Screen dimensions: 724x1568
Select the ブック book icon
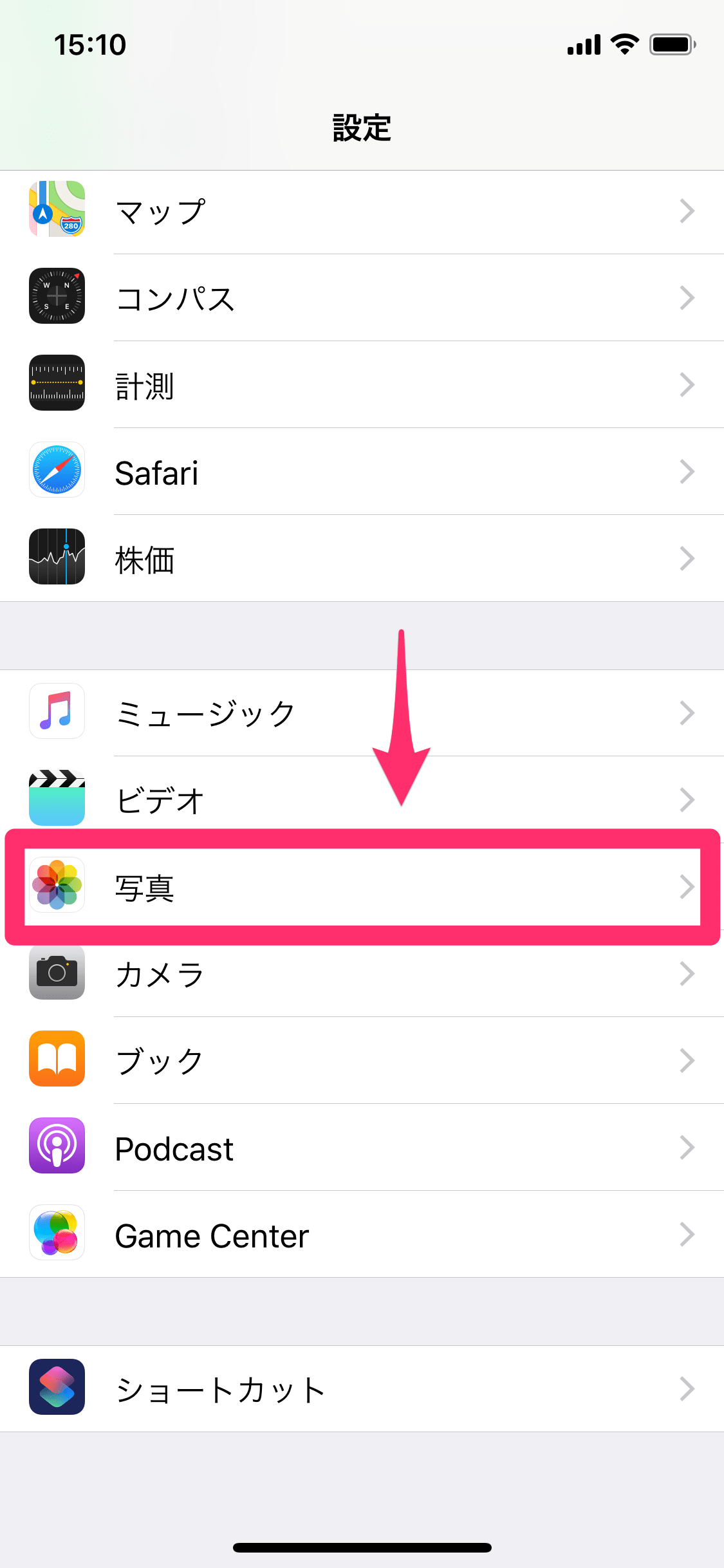tap(57, 1060)
